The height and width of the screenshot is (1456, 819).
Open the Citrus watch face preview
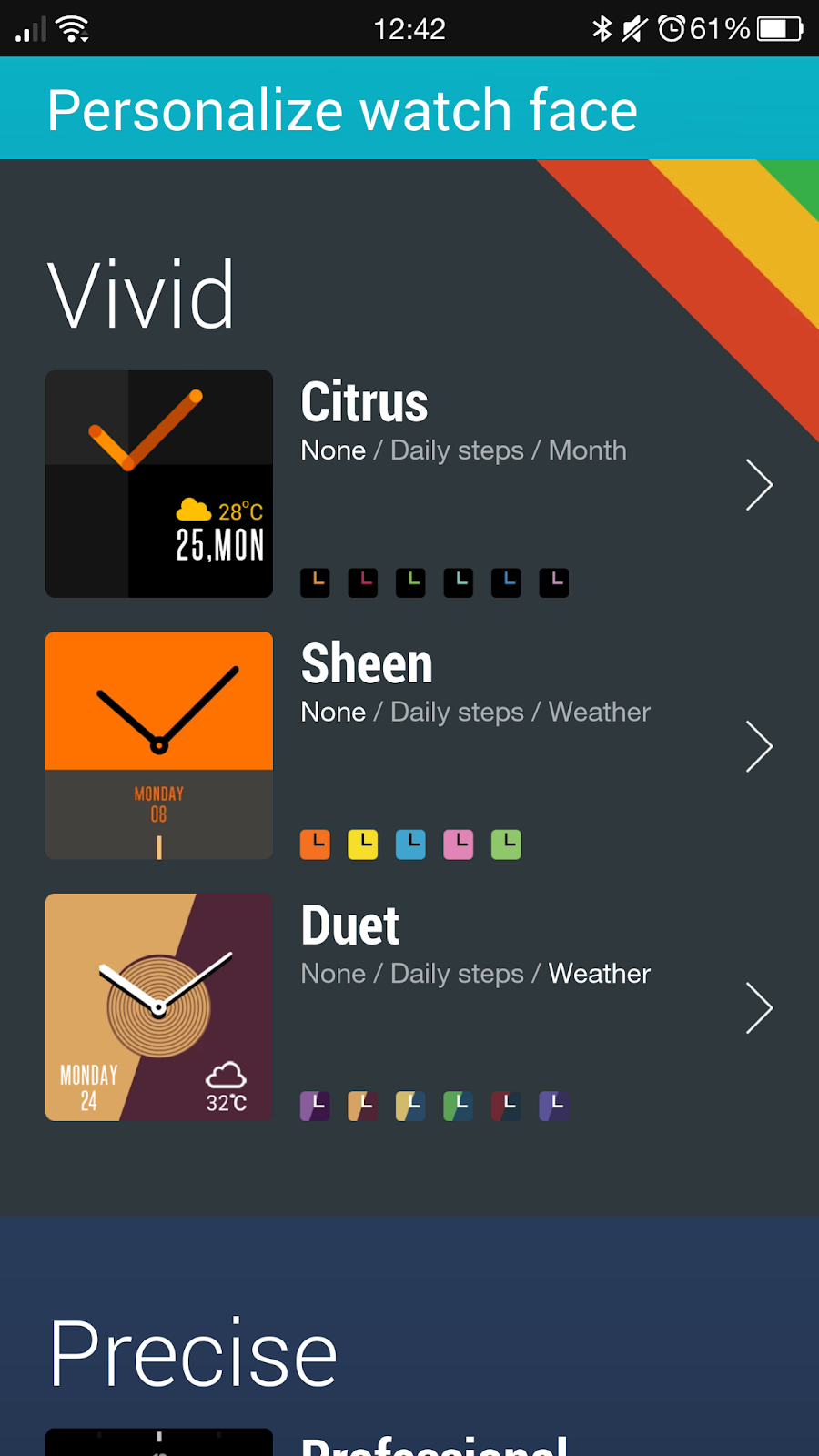159,483
